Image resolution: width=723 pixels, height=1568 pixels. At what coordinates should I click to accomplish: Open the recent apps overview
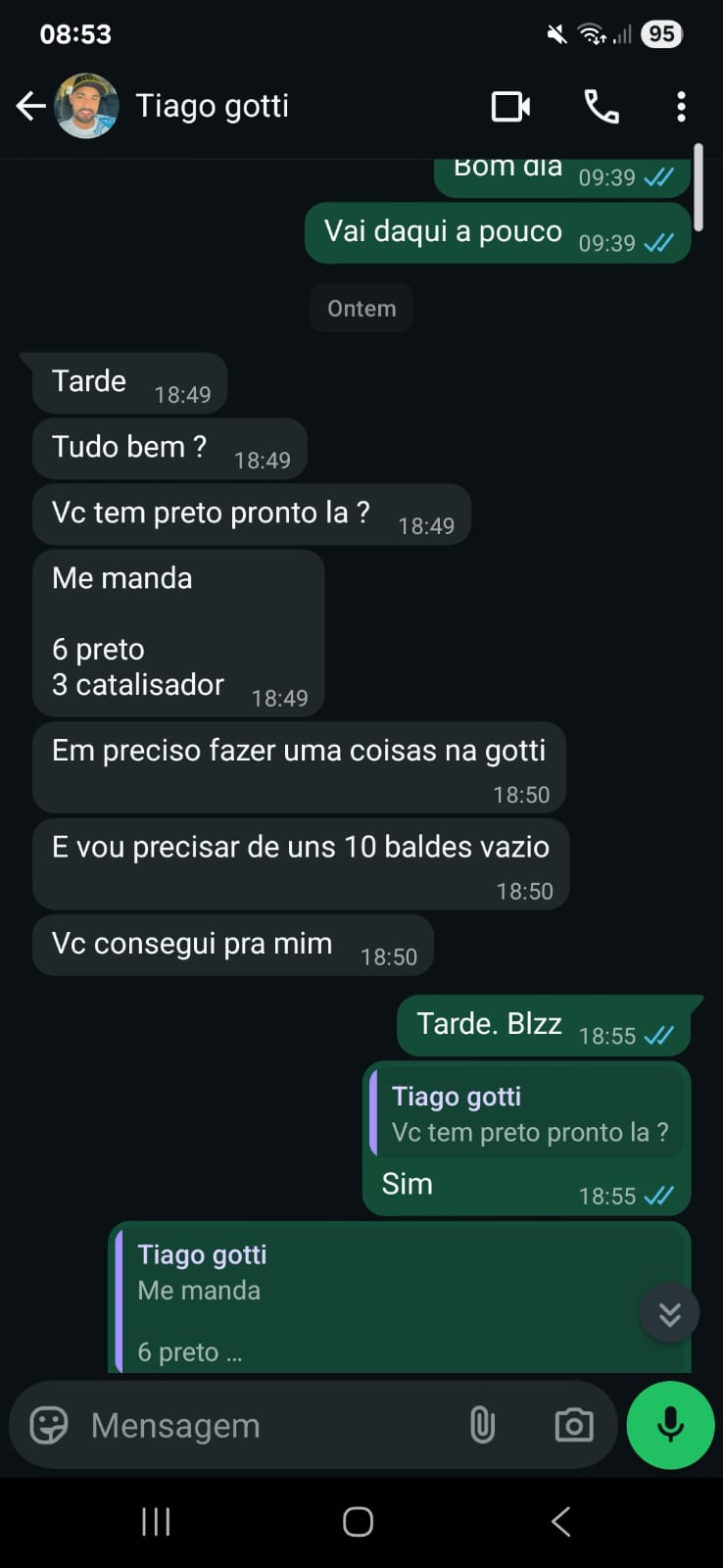156,1521
